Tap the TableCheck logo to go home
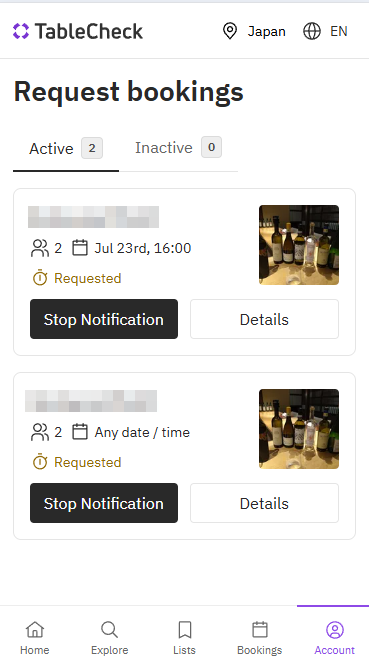 pyautogui.click(x=78, y=31)
